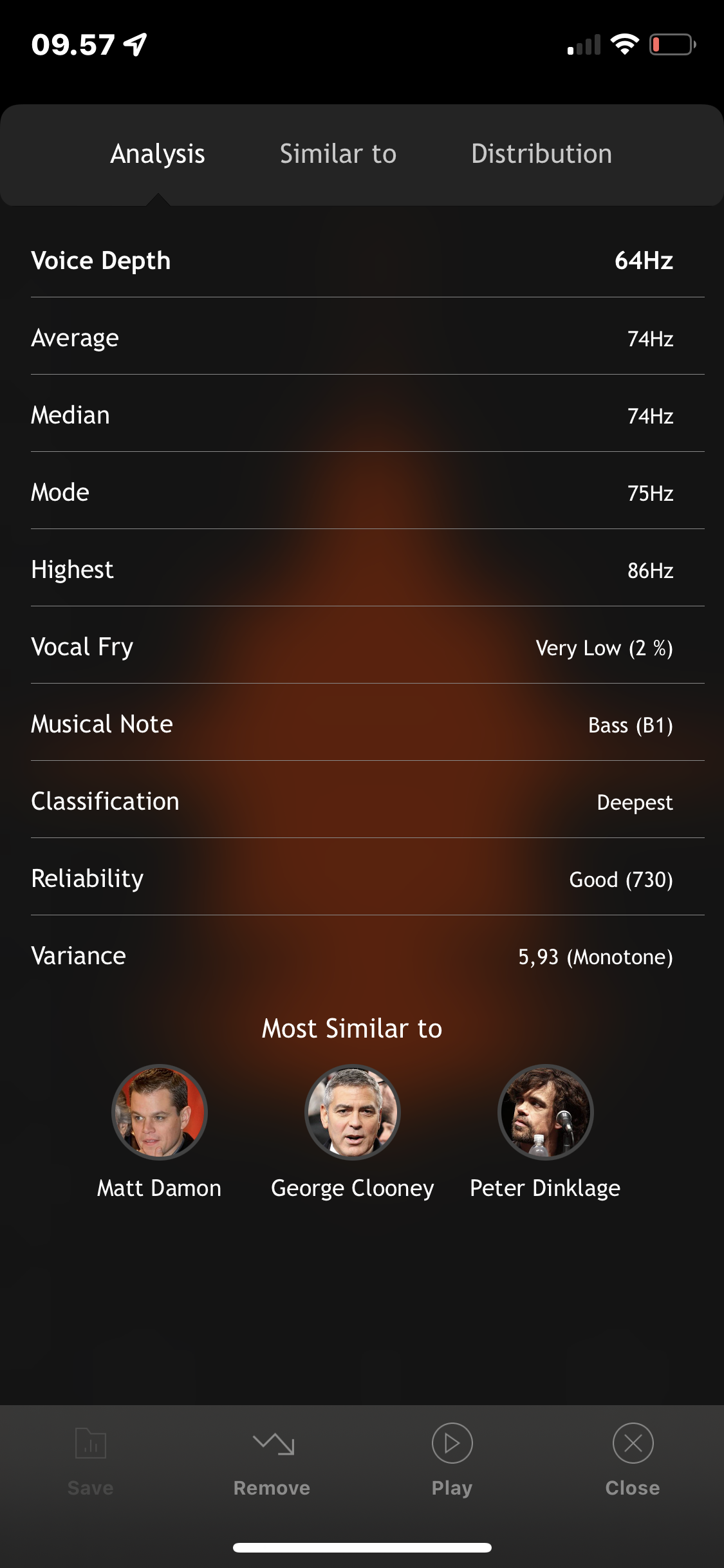This screenshot has height=1568, width=724.
Task: Play the recorded voice sample
Action: click(x=452, y=1461)
